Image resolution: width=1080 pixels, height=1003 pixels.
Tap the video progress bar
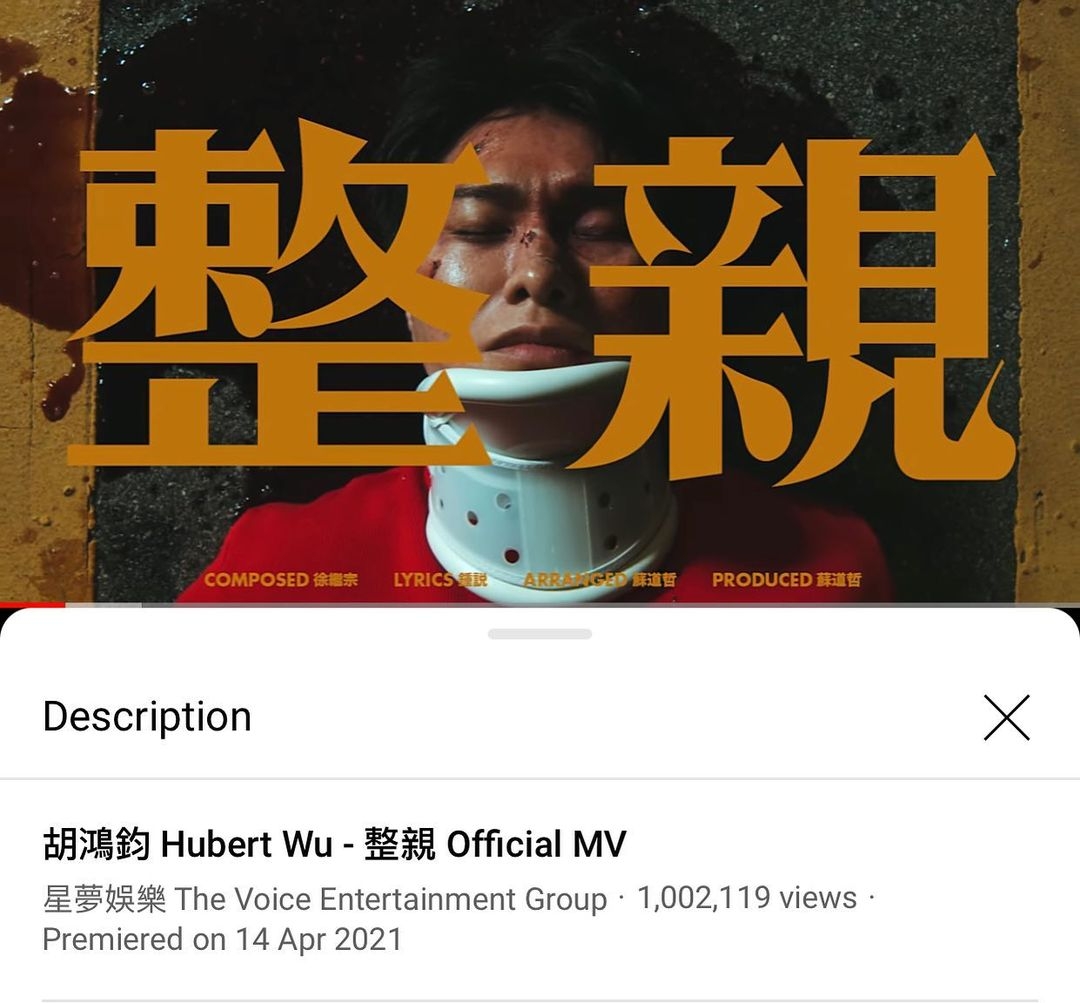coord(540,604)
